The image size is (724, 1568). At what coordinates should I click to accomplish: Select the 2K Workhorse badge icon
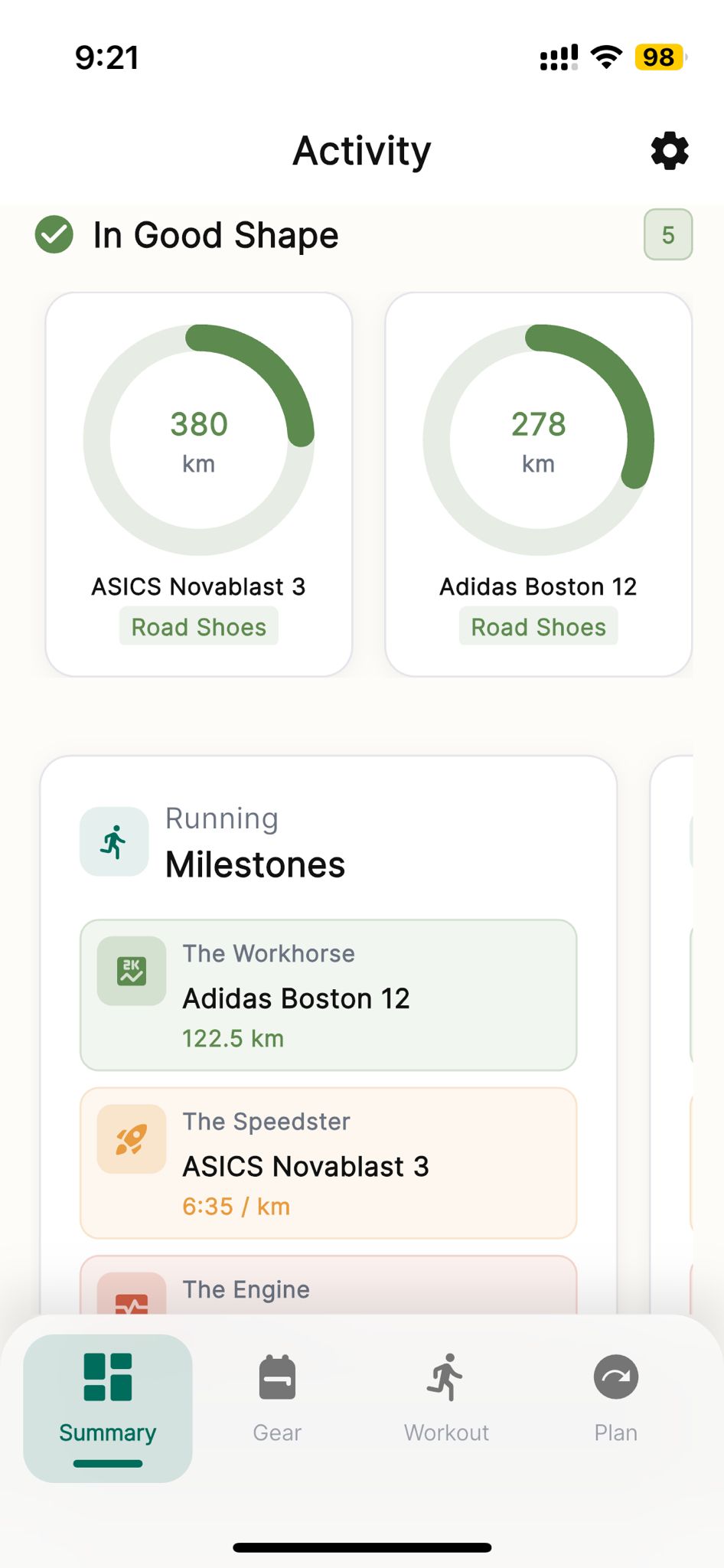tap(130, 971)
